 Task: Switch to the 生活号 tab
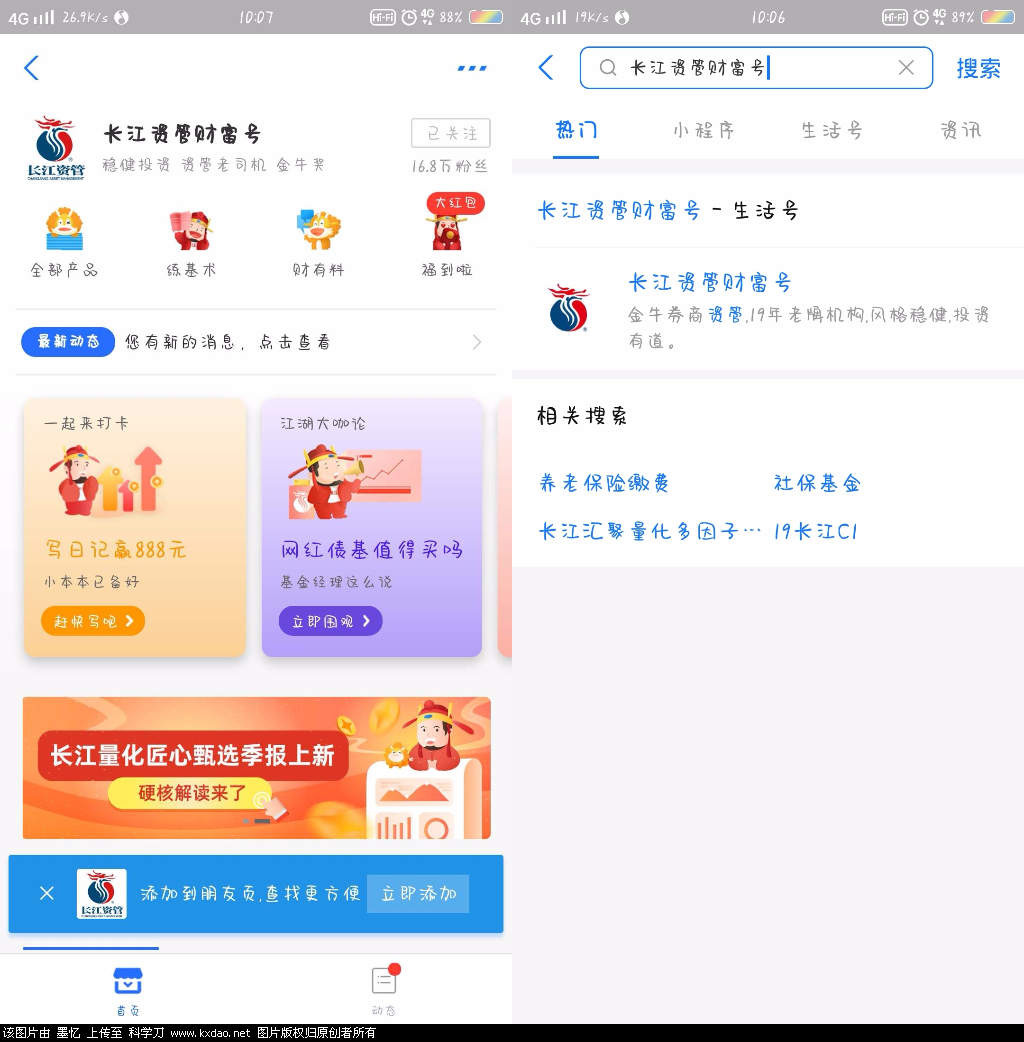pyautogui.click(x=831, y=130)
